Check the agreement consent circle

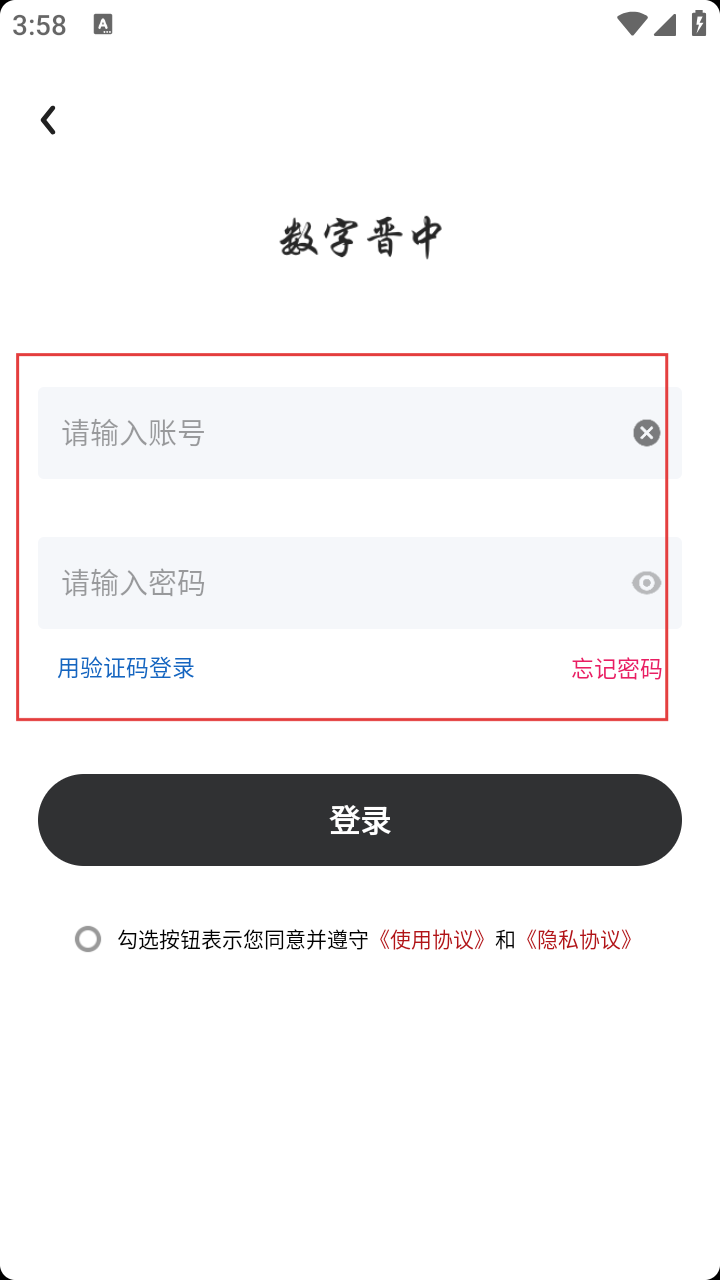pyautogui.click(x=88, y=939)
